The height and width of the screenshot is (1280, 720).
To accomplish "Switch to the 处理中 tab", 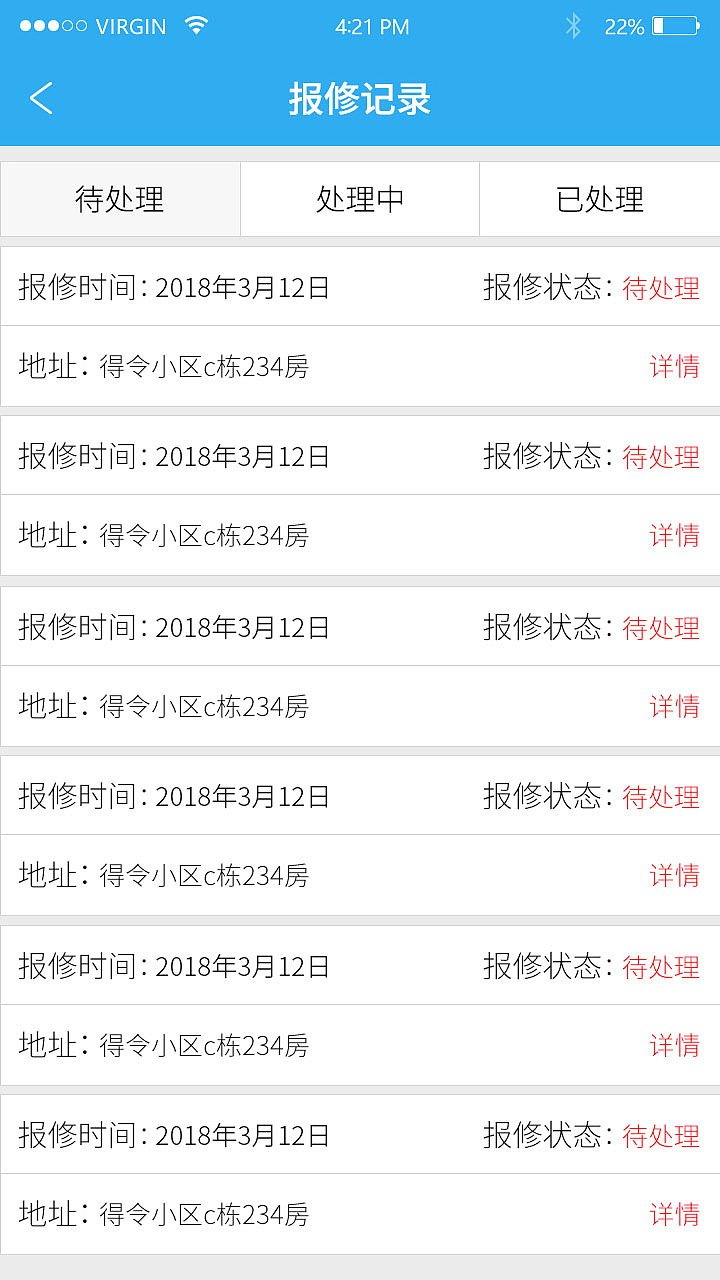I will [360, 199].
